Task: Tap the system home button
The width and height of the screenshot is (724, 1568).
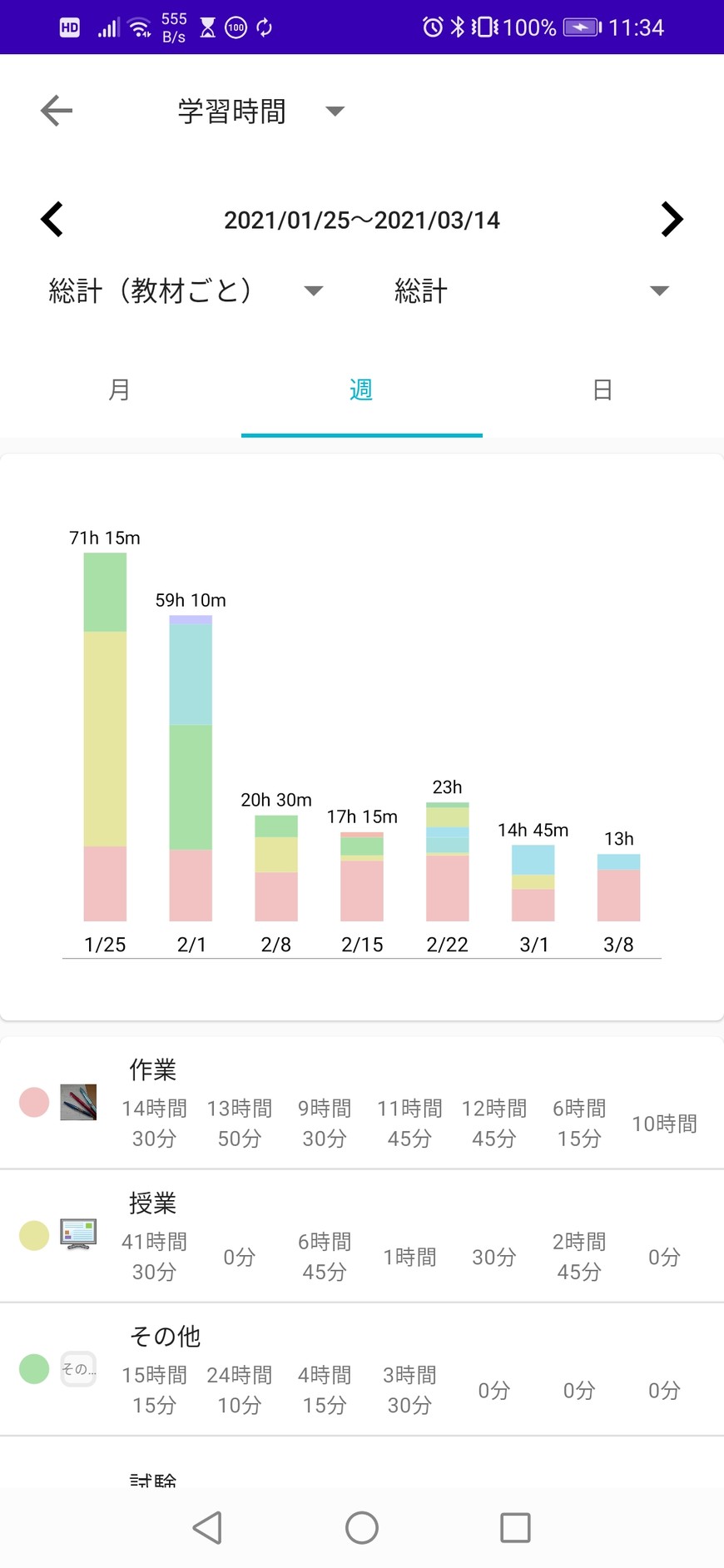Action: pyautogui.click(x=362, y=1527)
